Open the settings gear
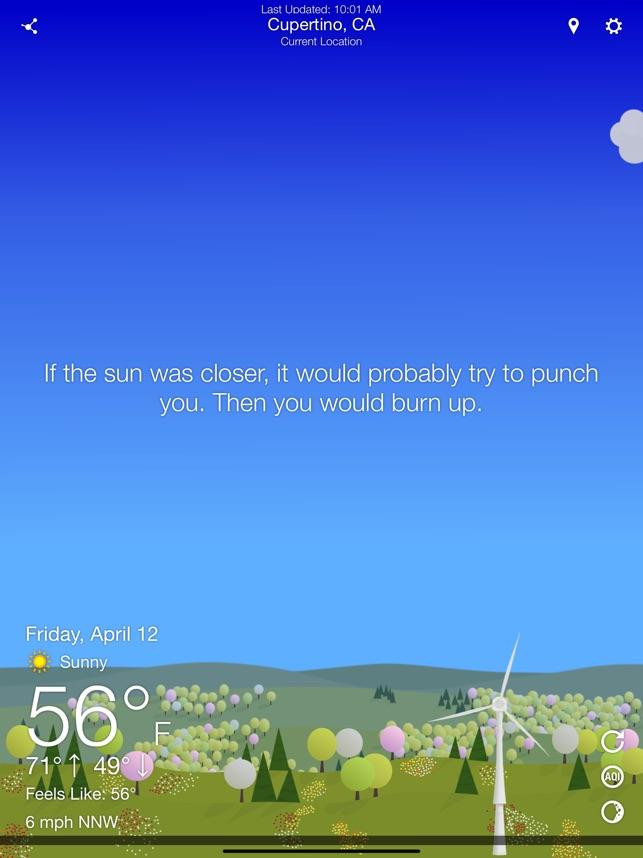643x858 pixels. 614,26
